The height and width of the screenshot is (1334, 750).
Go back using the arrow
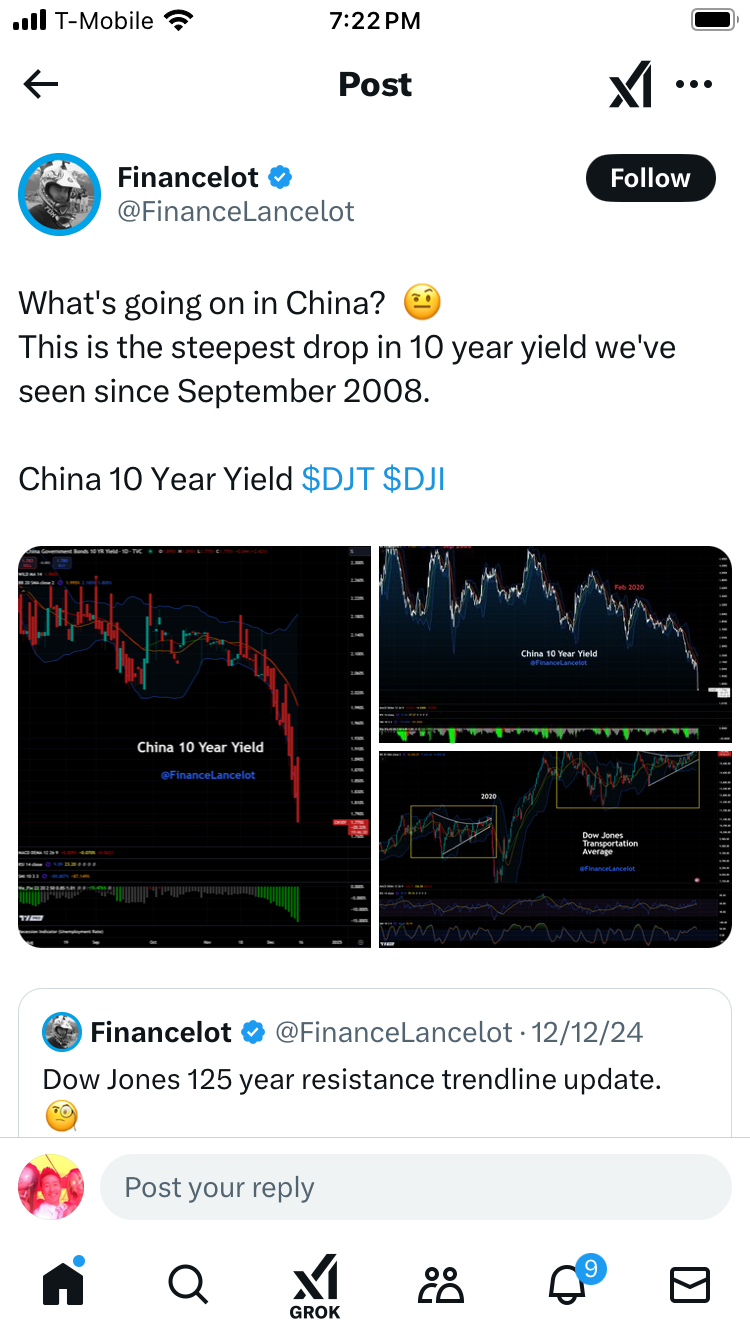coord(41,85)
